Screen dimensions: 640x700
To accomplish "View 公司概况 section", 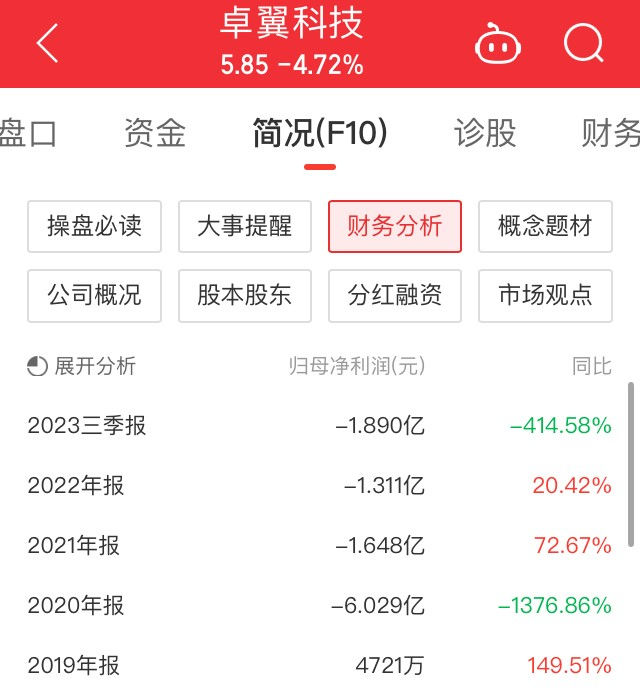I will (95, 295).
